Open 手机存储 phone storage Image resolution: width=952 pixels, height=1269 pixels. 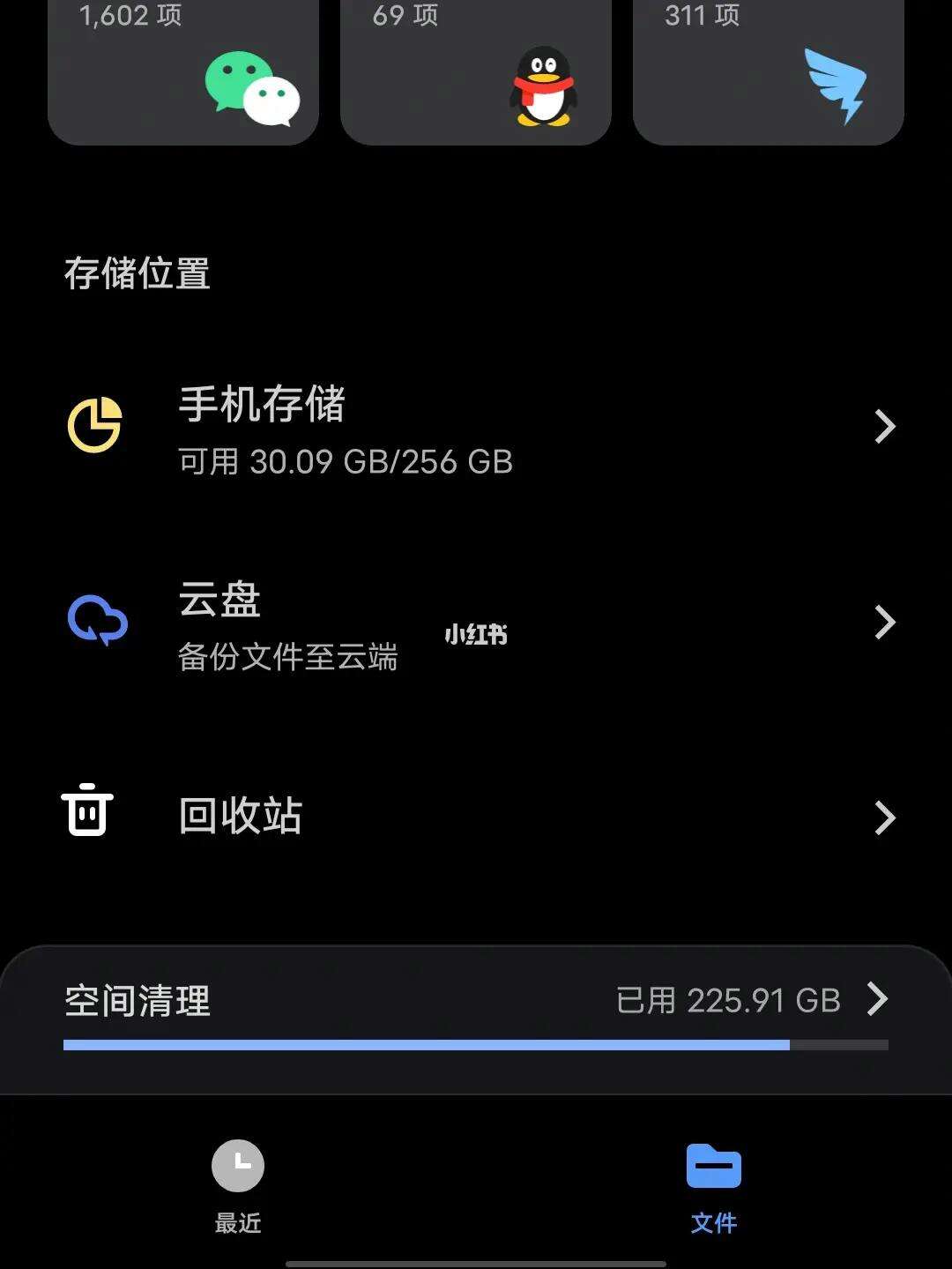476,429
